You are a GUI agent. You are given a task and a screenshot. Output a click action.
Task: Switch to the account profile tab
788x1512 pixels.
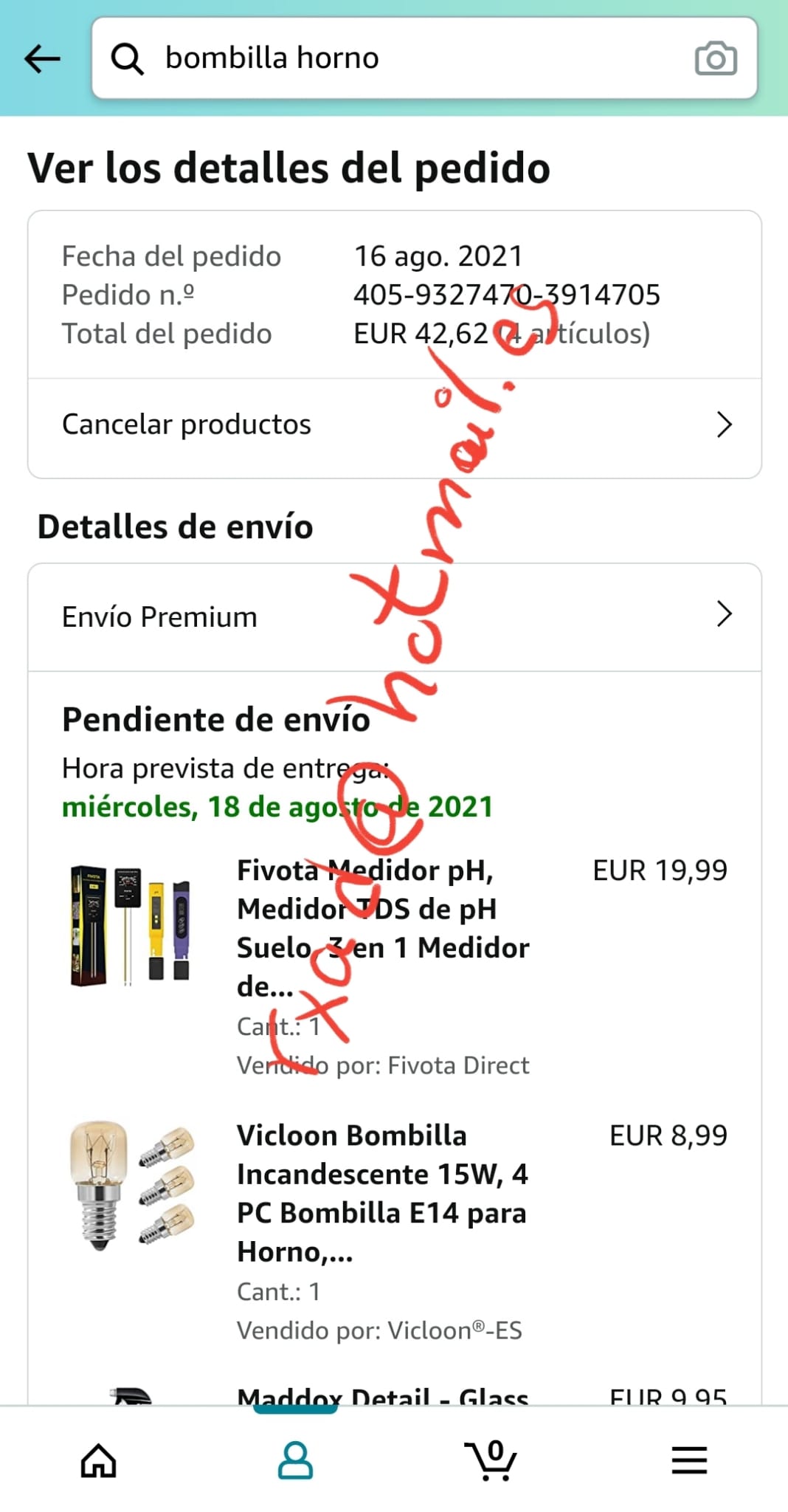pyautogui.click(x=295, y=1460)
